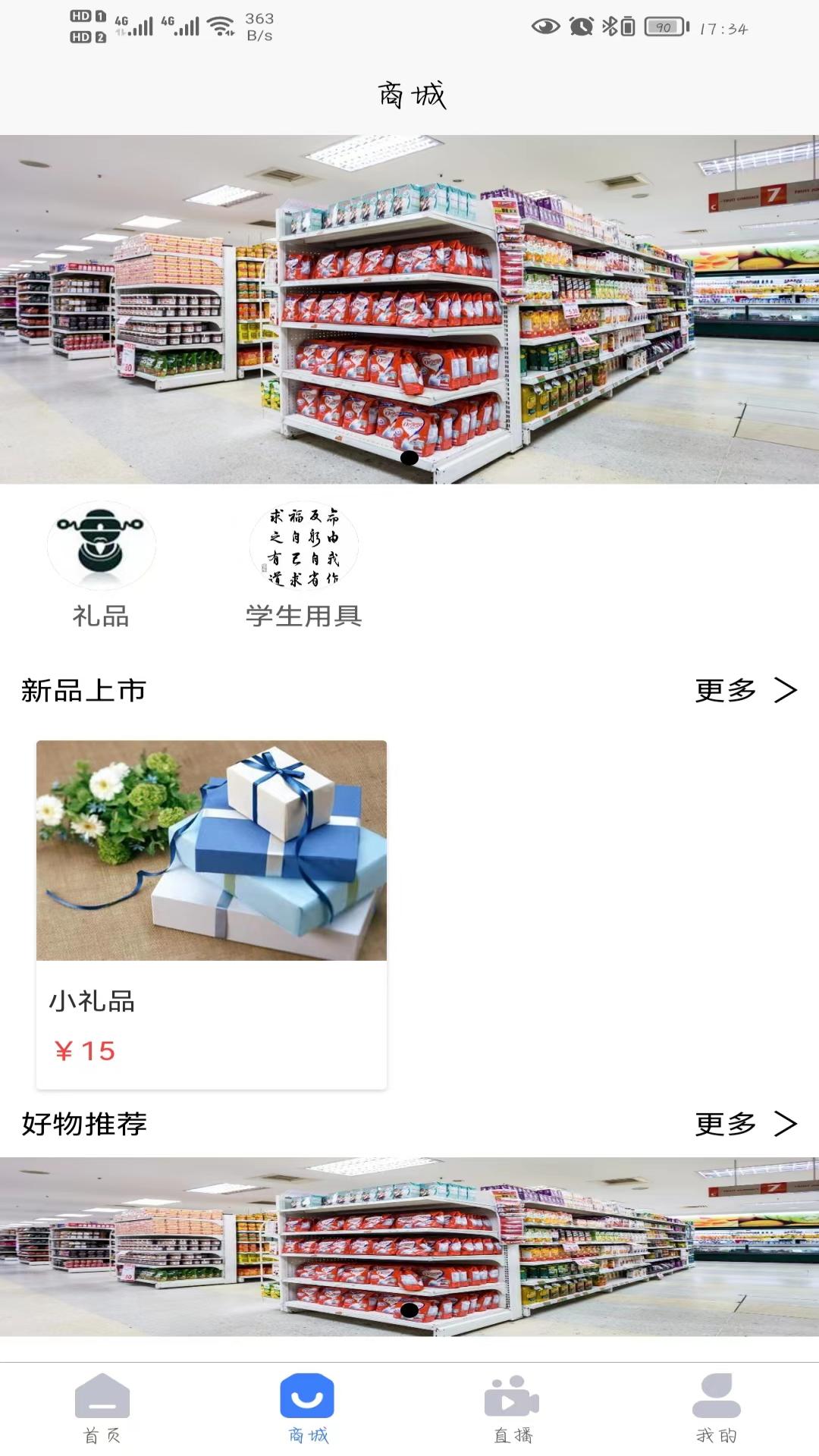Open the supermarket banner at the top
The height and width of the screenshot is (1456, 819).
point(409,309)
